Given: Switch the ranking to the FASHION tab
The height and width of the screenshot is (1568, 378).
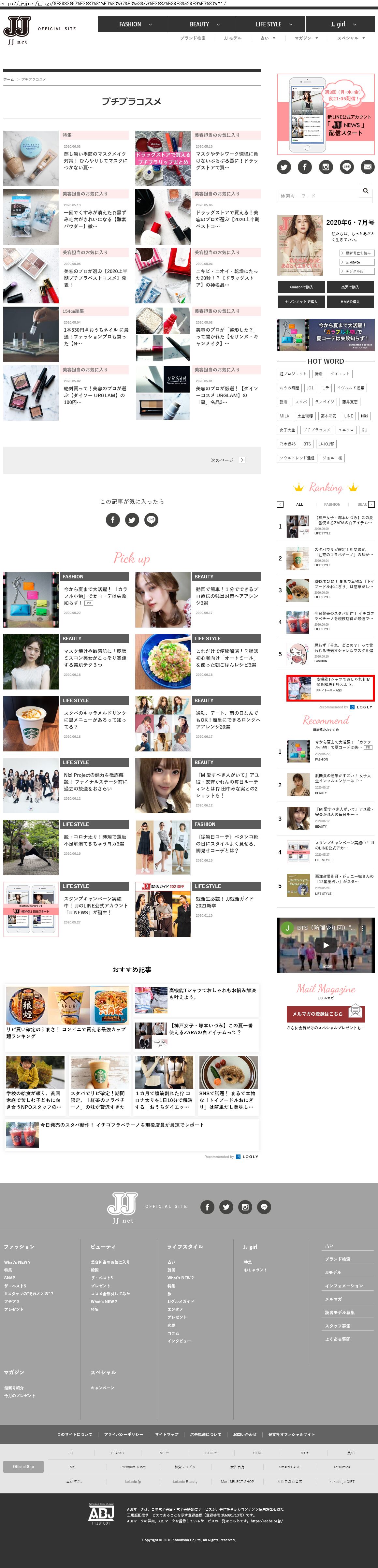Looking at the screenshot, I should [332, 505].
